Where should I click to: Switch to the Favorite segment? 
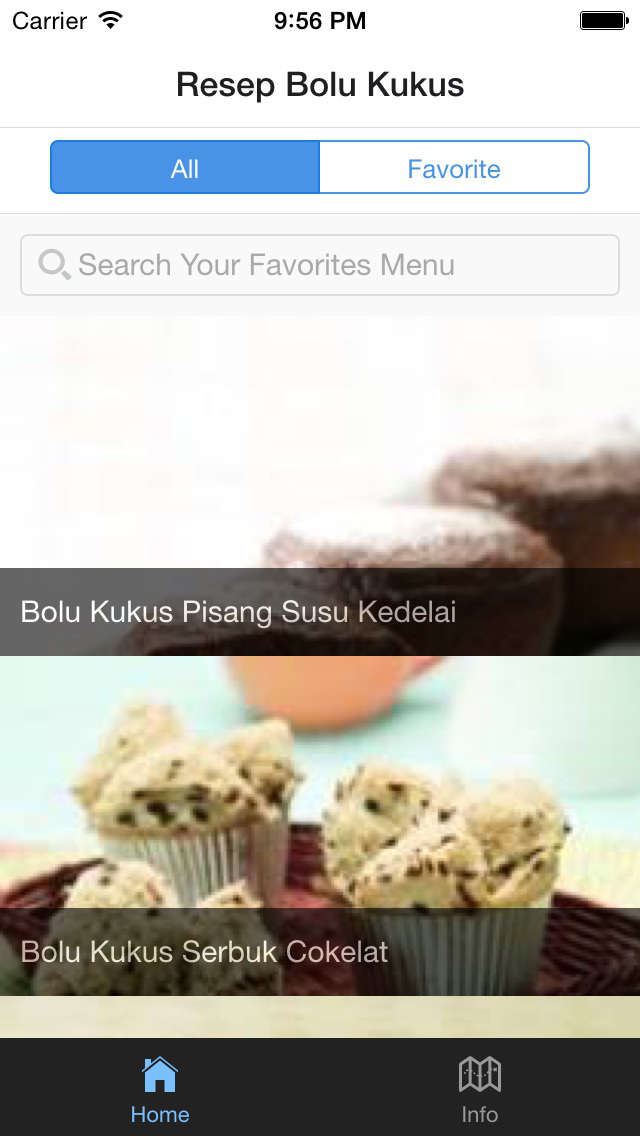click(x=454, y=168)
